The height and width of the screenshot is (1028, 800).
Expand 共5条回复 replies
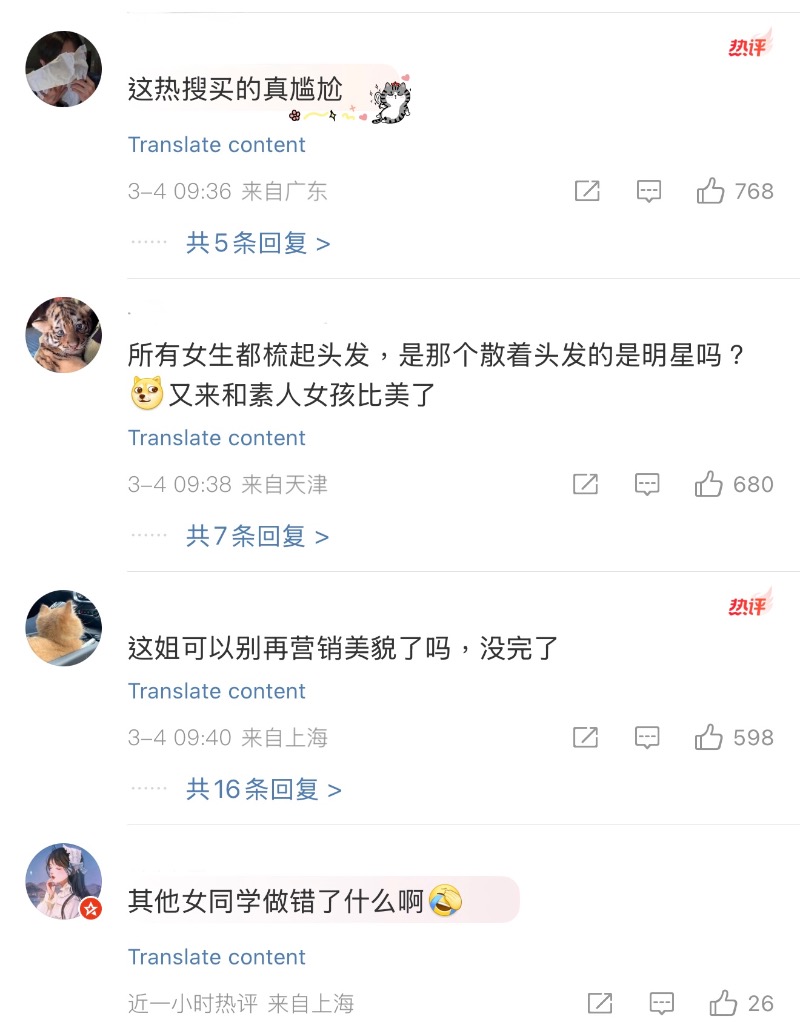pos(257,243)
